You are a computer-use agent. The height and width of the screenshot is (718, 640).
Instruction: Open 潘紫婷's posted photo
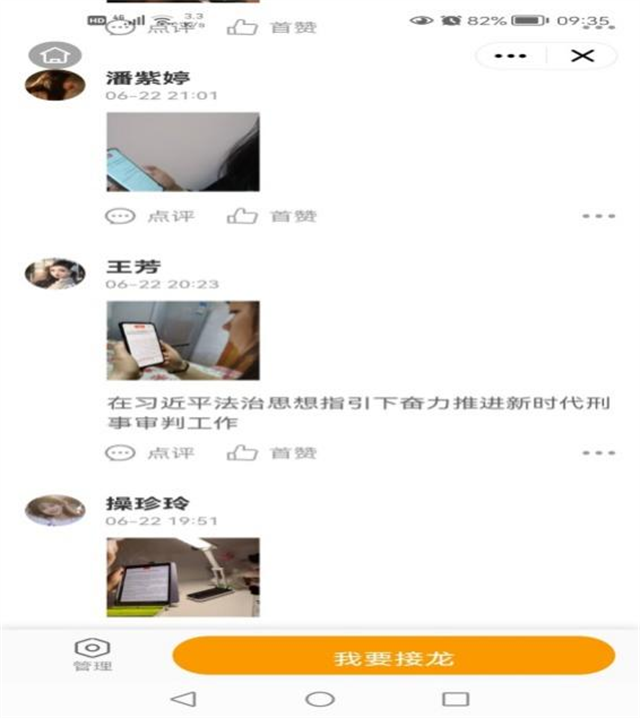click(183, 152)
